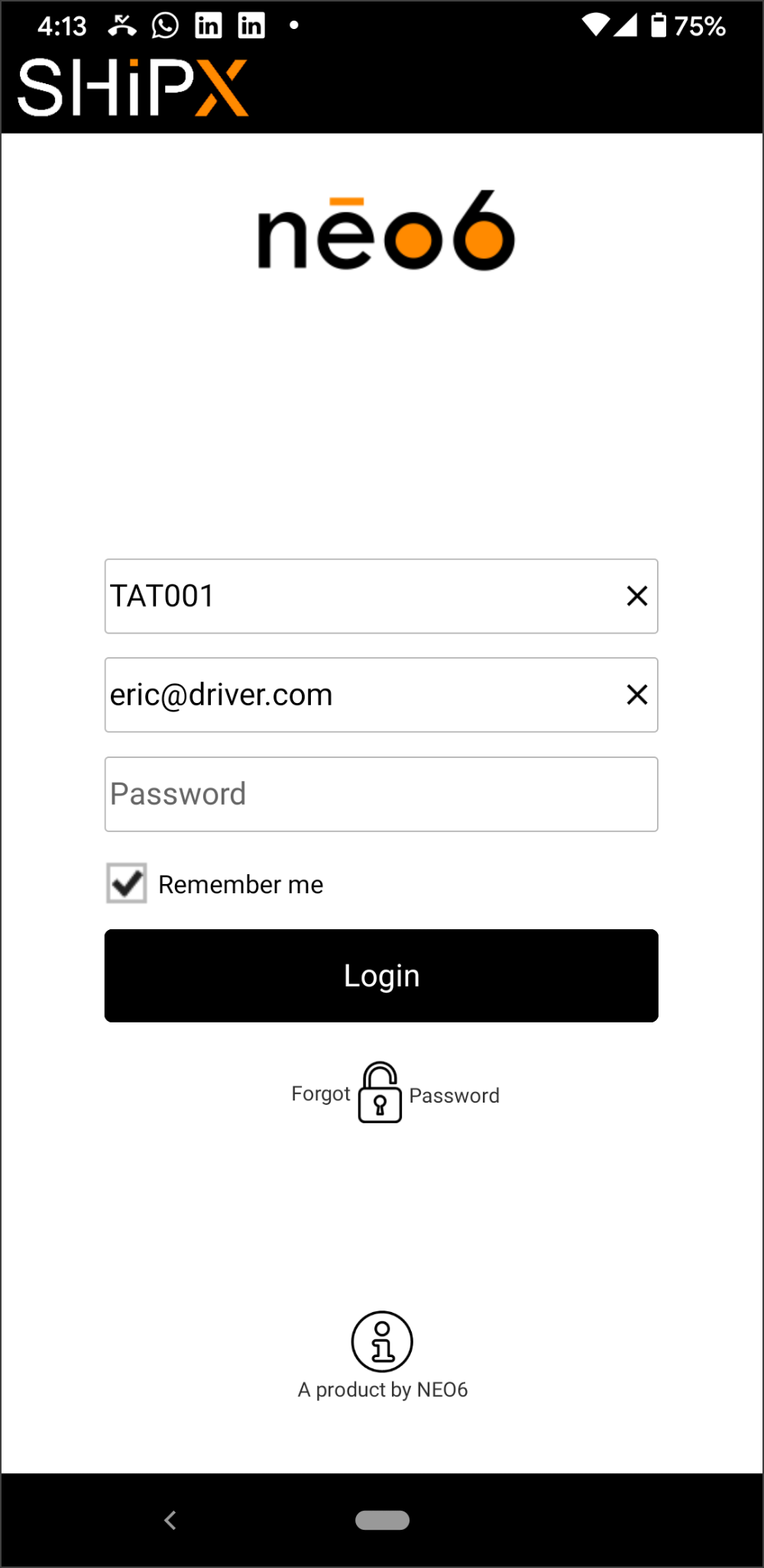Open the Forgot Password link
Viewport: 764px width, 1568px height.
point(395,1093)
